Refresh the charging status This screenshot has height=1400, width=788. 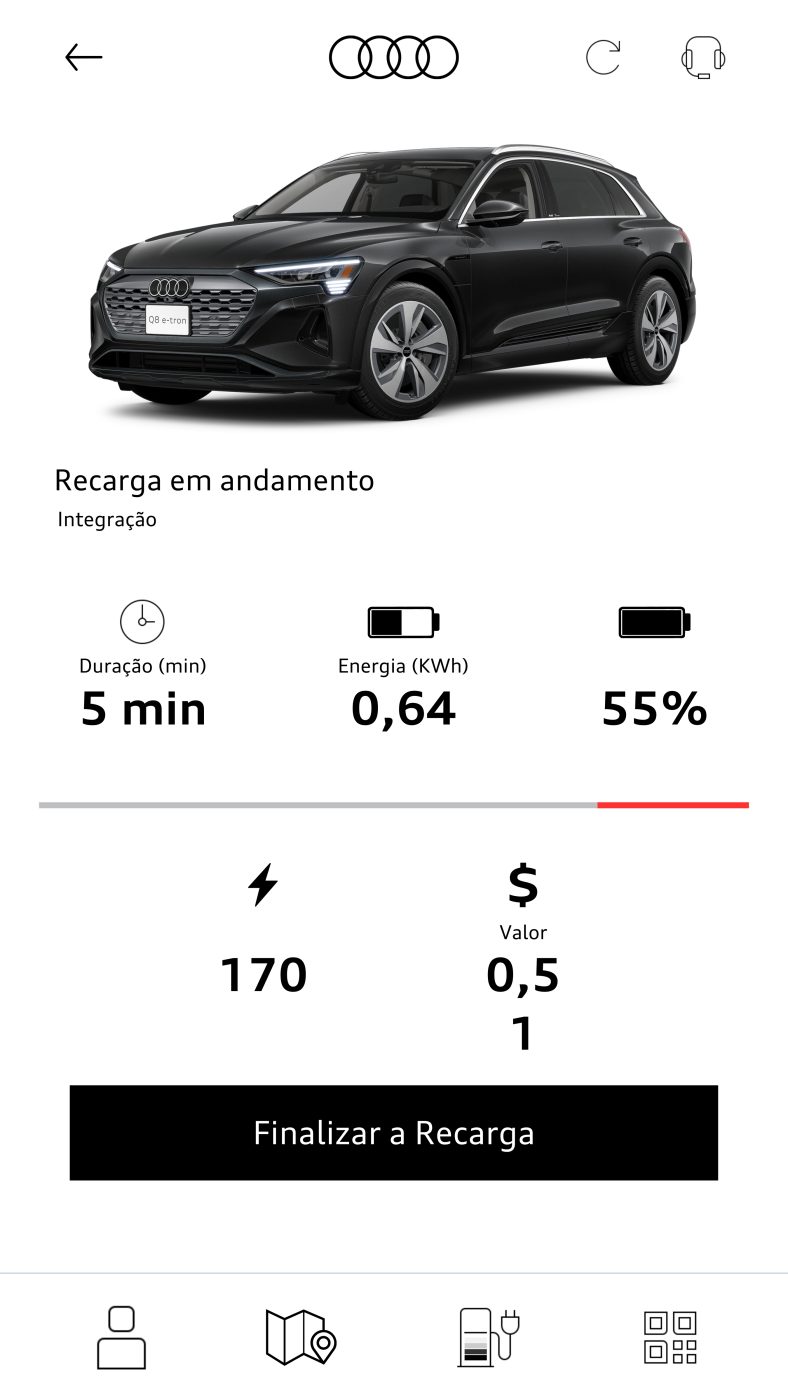[603, 57]
